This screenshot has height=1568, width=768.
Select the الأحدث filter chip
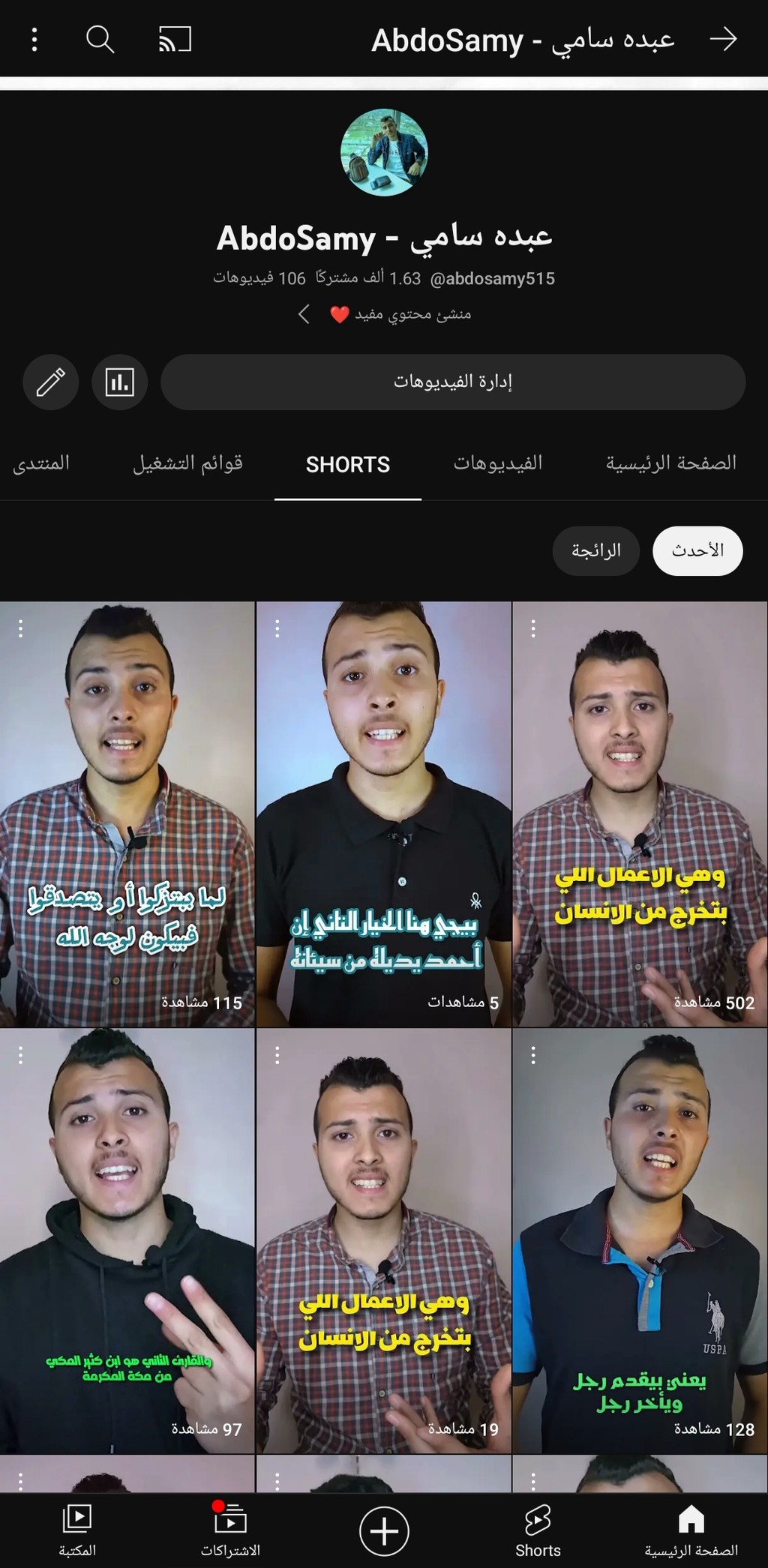click(697, 551)
